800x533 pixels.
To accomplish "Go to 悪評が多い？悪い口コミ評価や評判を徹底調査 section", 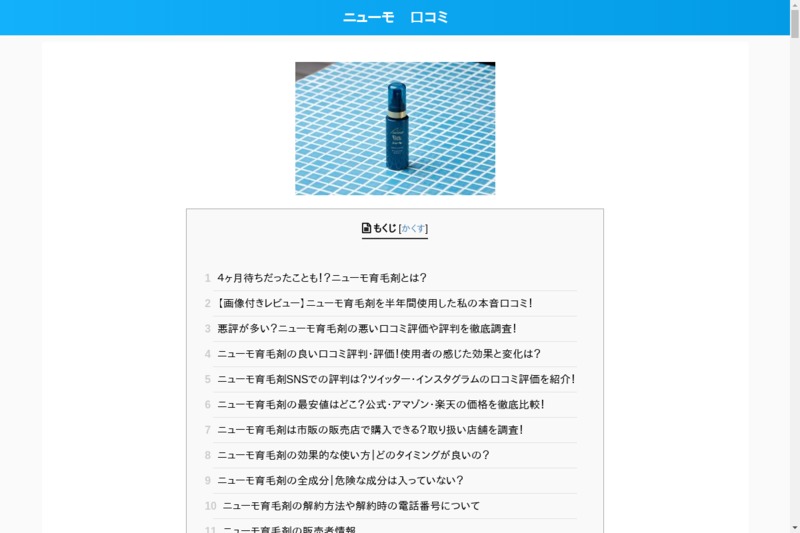I will coord(366,328).
